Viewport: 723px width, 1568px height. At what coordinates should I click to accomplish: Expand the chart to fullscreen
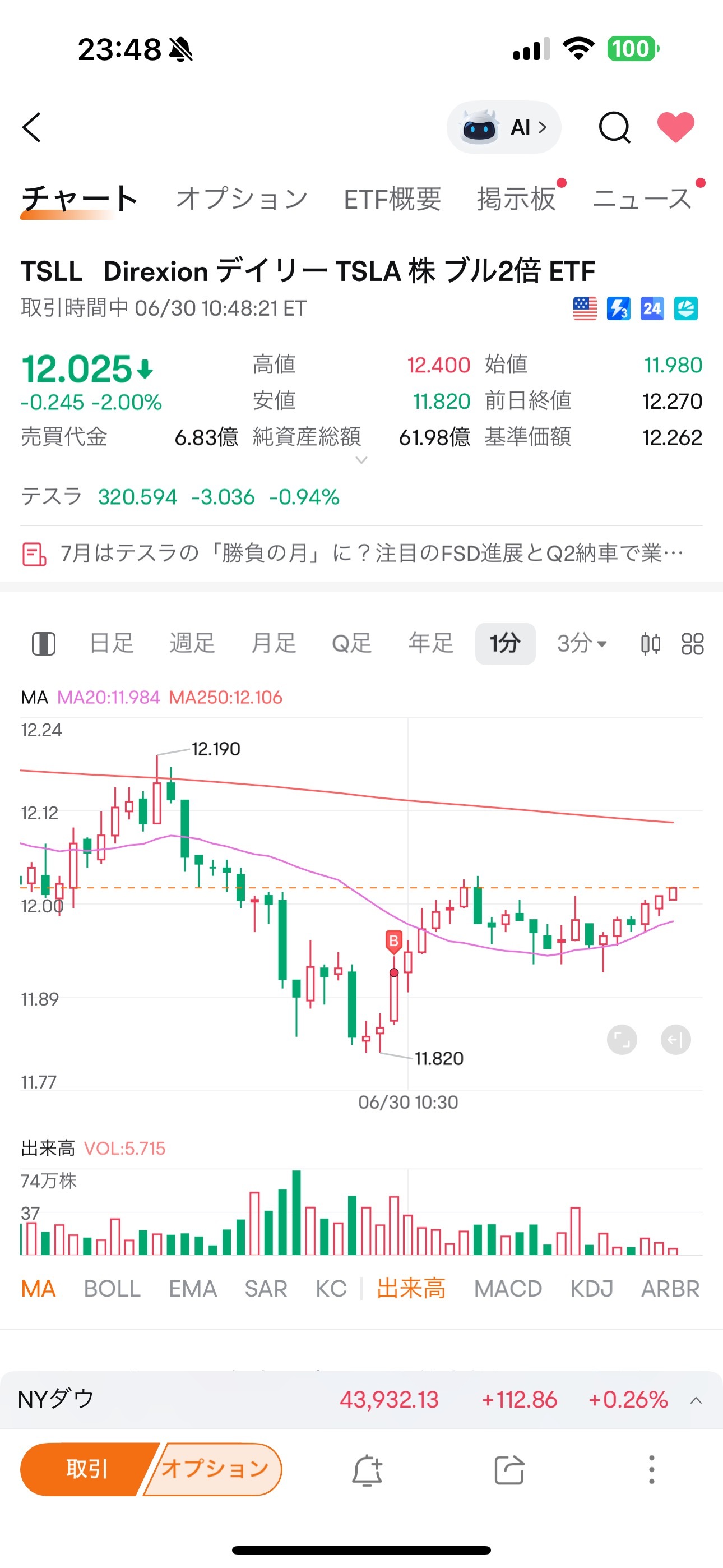point(622,1039)
